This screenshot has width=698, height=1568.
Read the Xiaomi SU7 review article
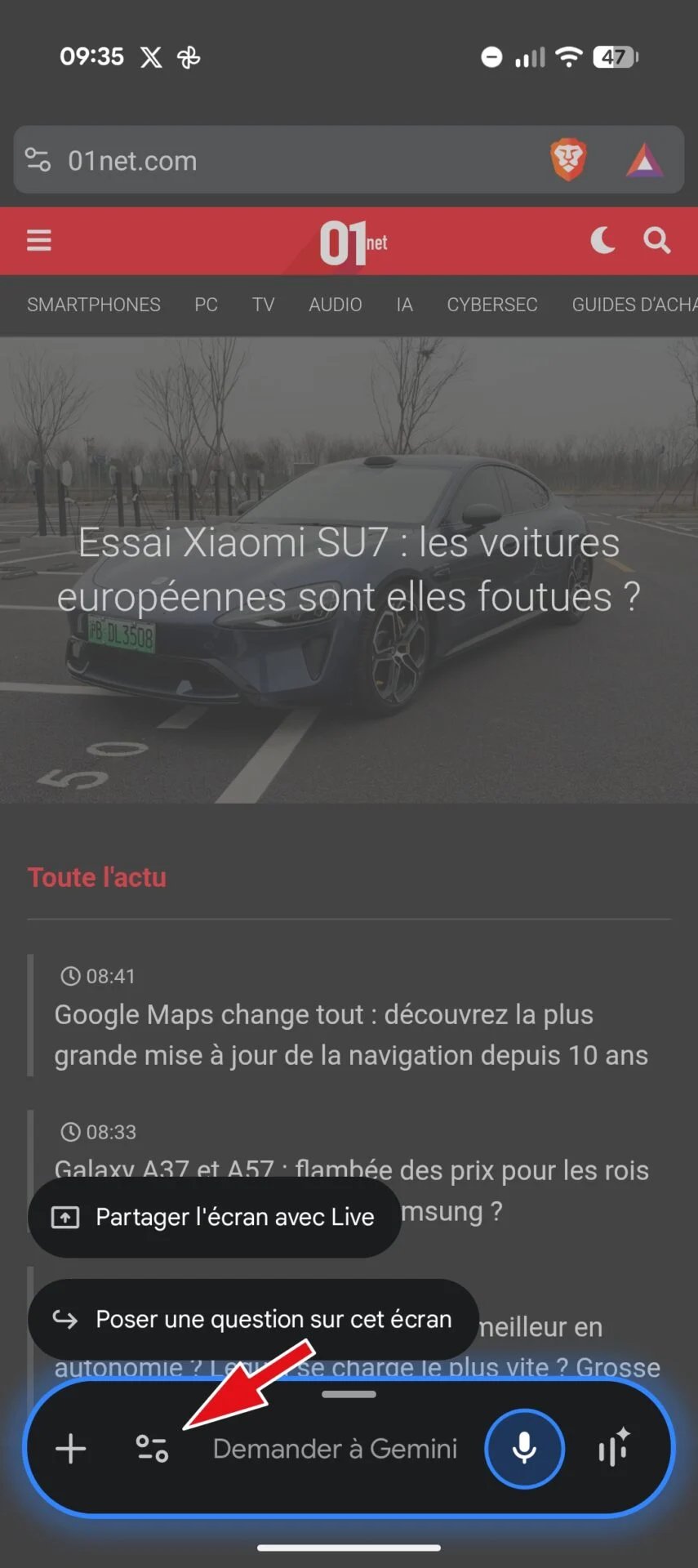point(349,570)
